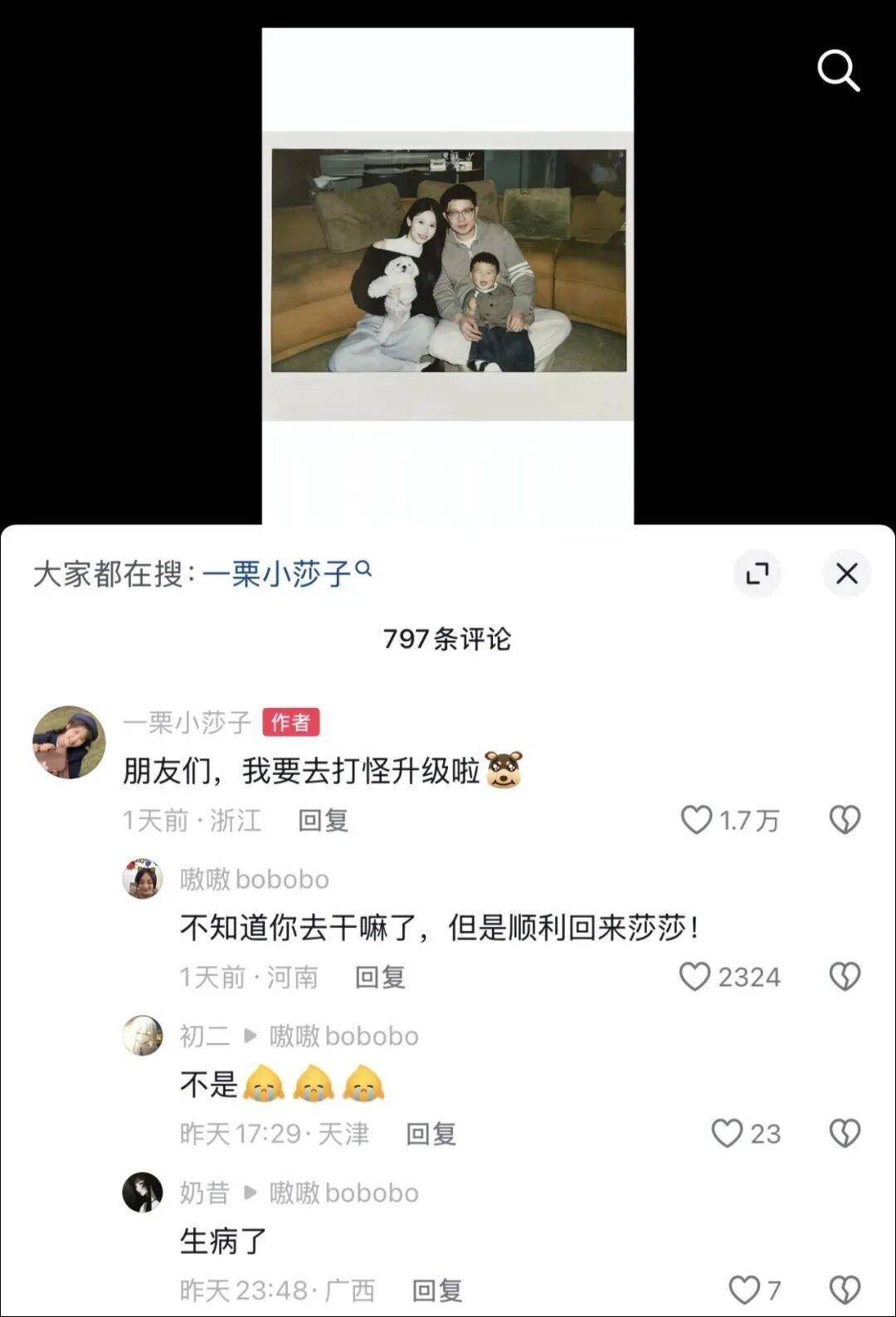896x1317 pixels.
Task: Open 嗷嗷bobobo's avatar
Action: coord(143,879)
